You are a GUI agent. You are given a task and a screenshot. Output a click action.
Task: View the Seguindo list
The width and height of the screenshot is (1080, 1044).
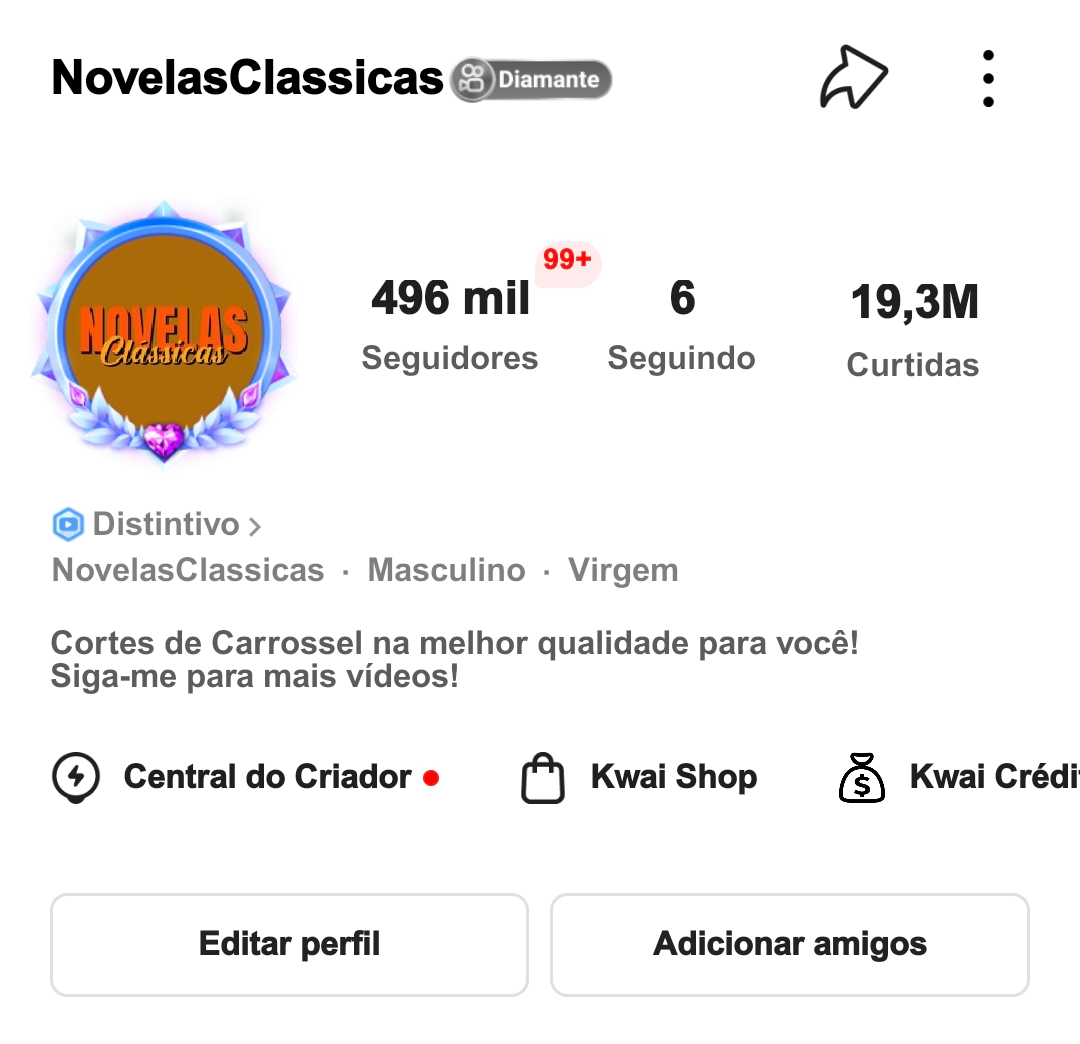tap(682, 325)
